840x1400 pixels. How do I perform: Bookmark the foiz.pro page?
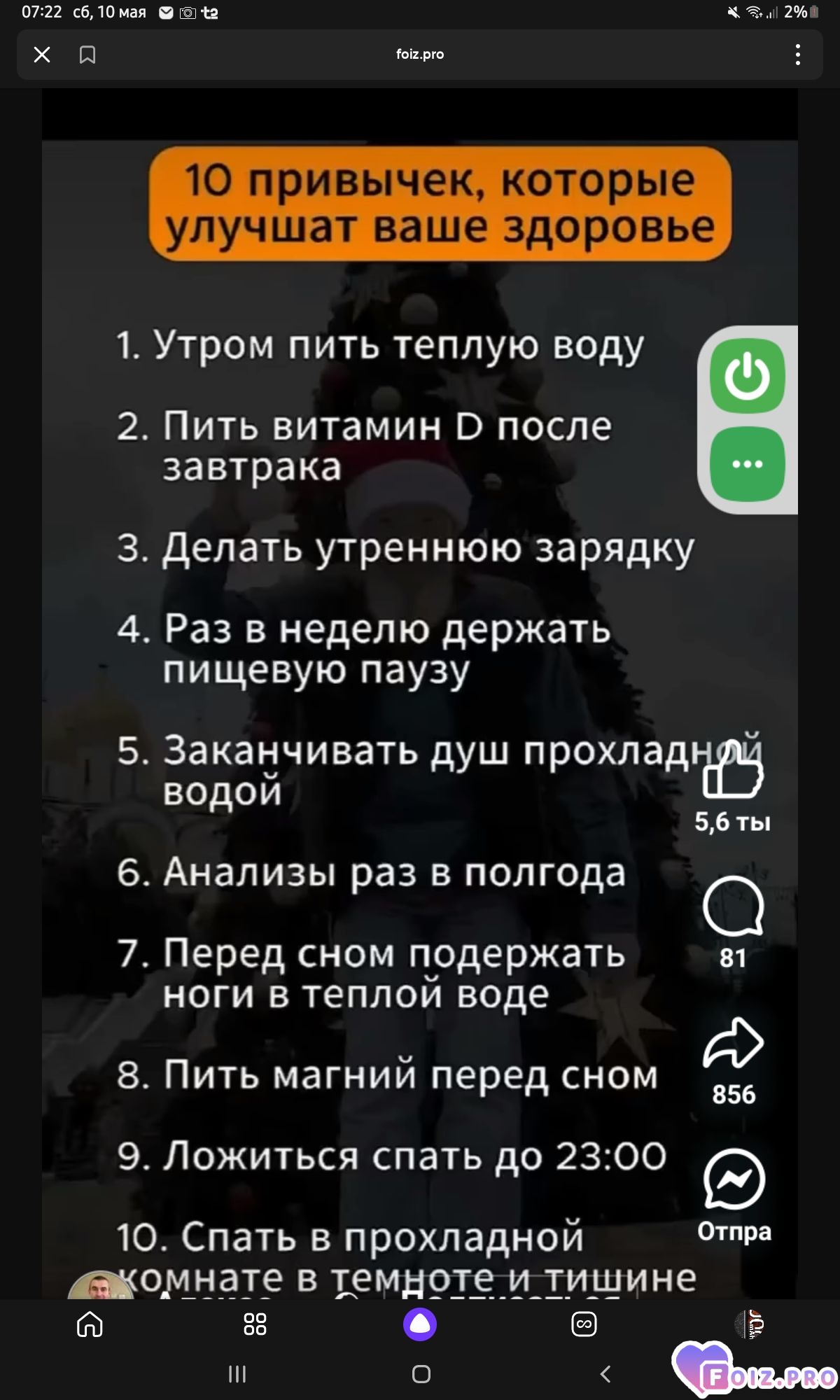87,55
